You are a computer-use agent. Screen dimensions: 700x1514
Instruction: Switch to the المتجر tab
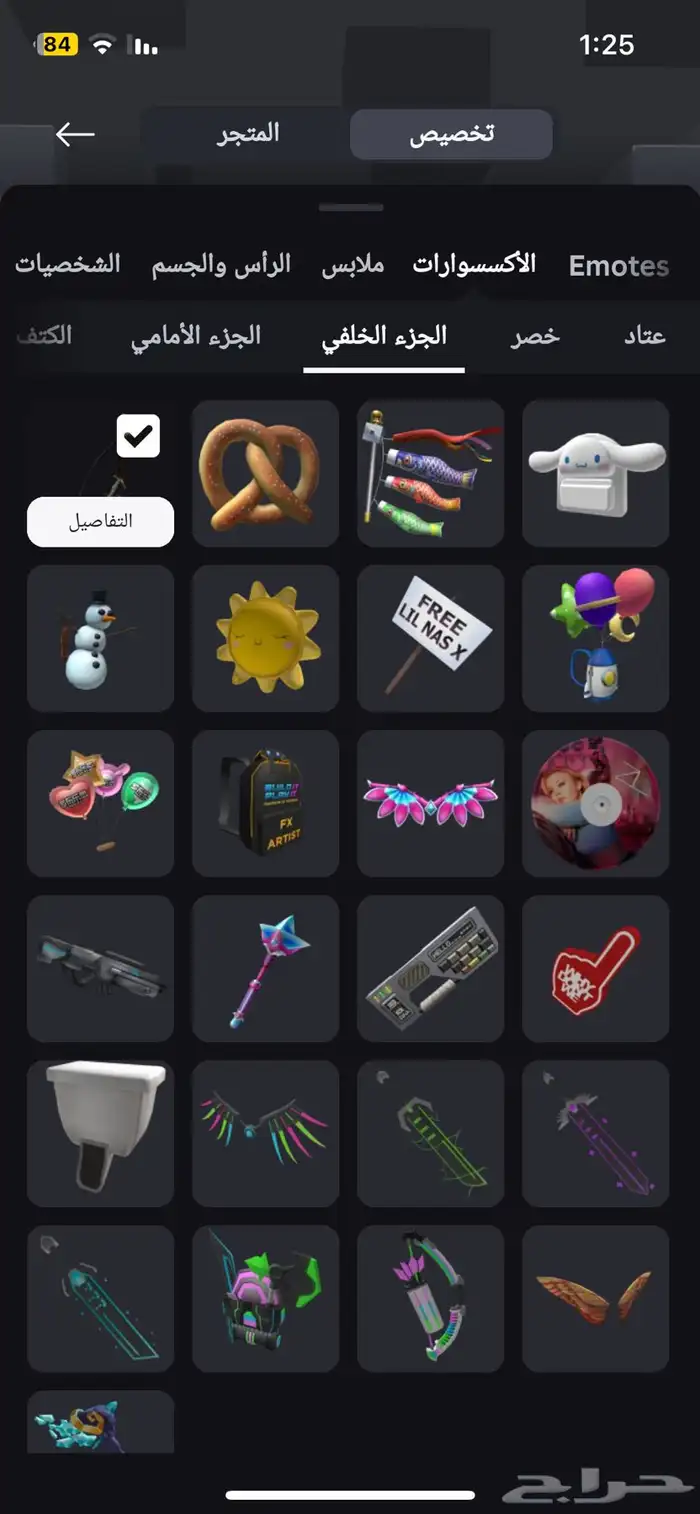(248, 134)
